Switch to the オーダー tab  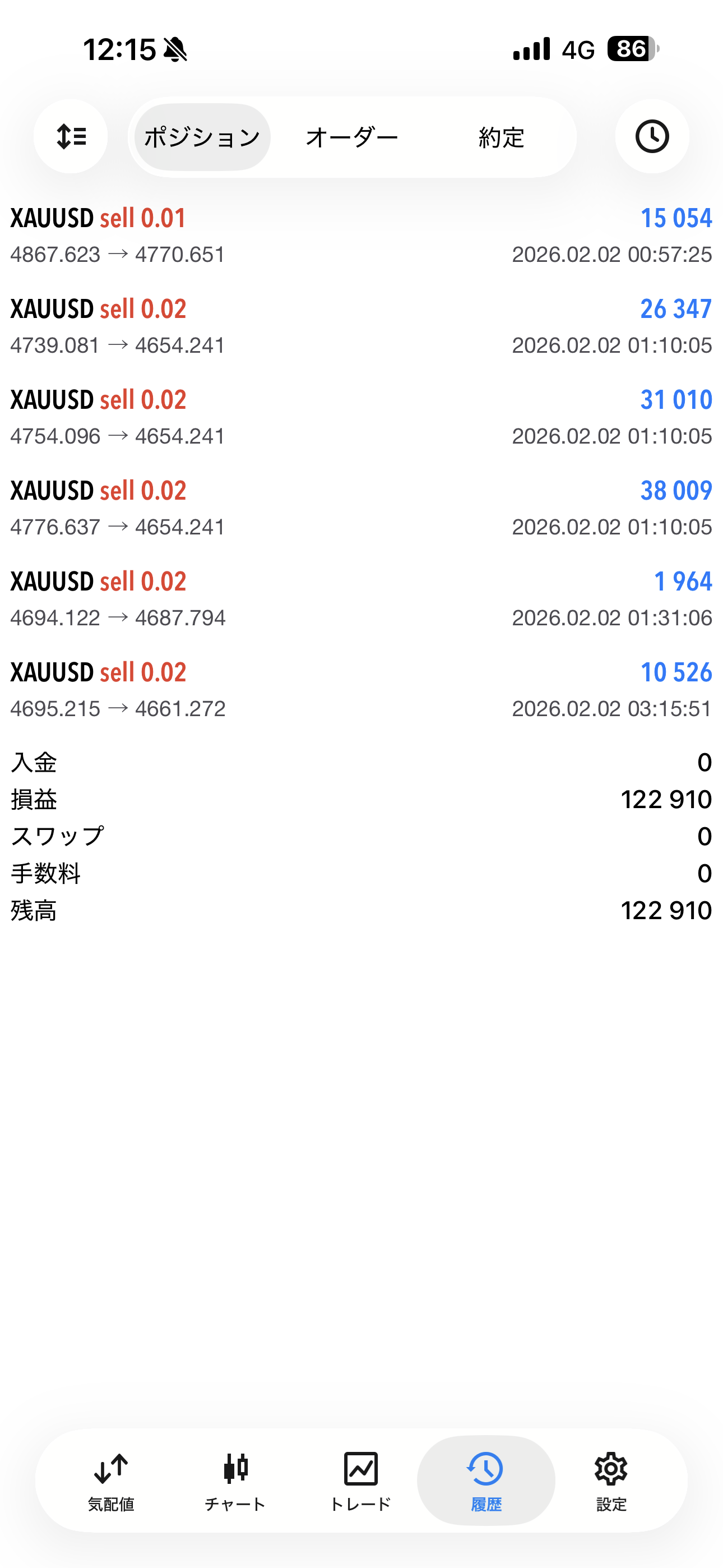352,137
